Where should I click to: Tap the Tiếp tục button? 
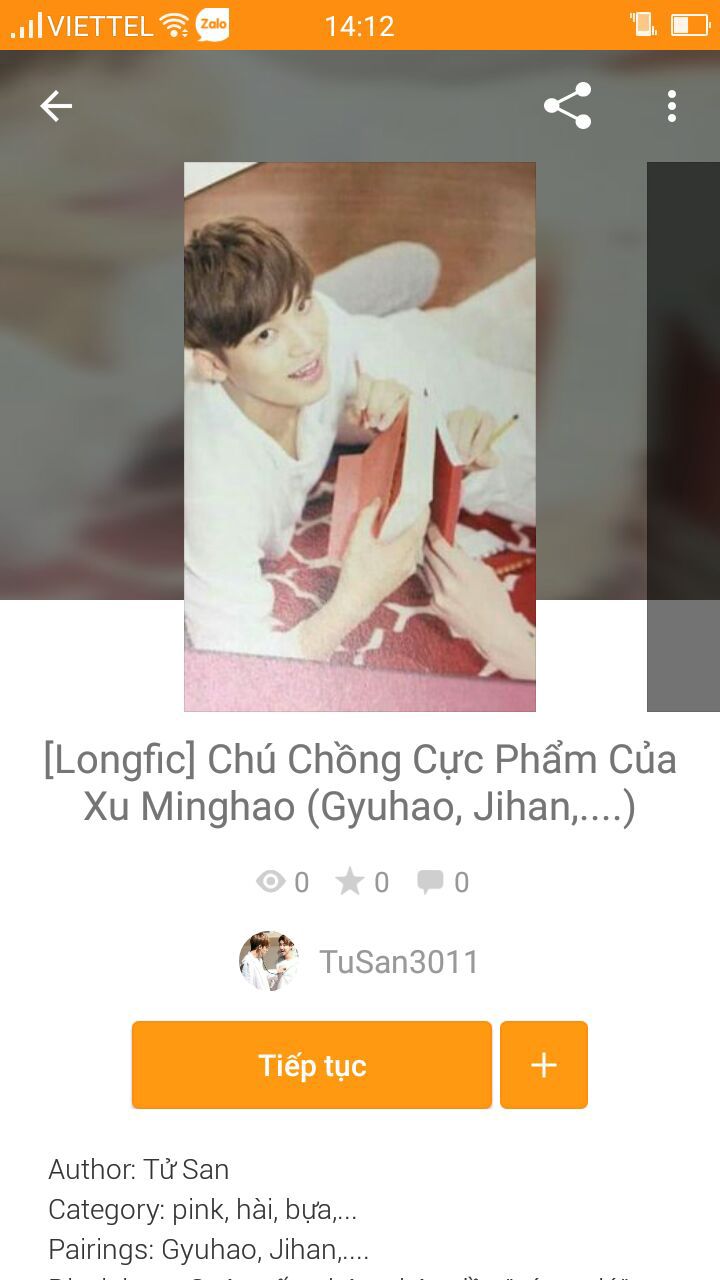(312, 1065)
